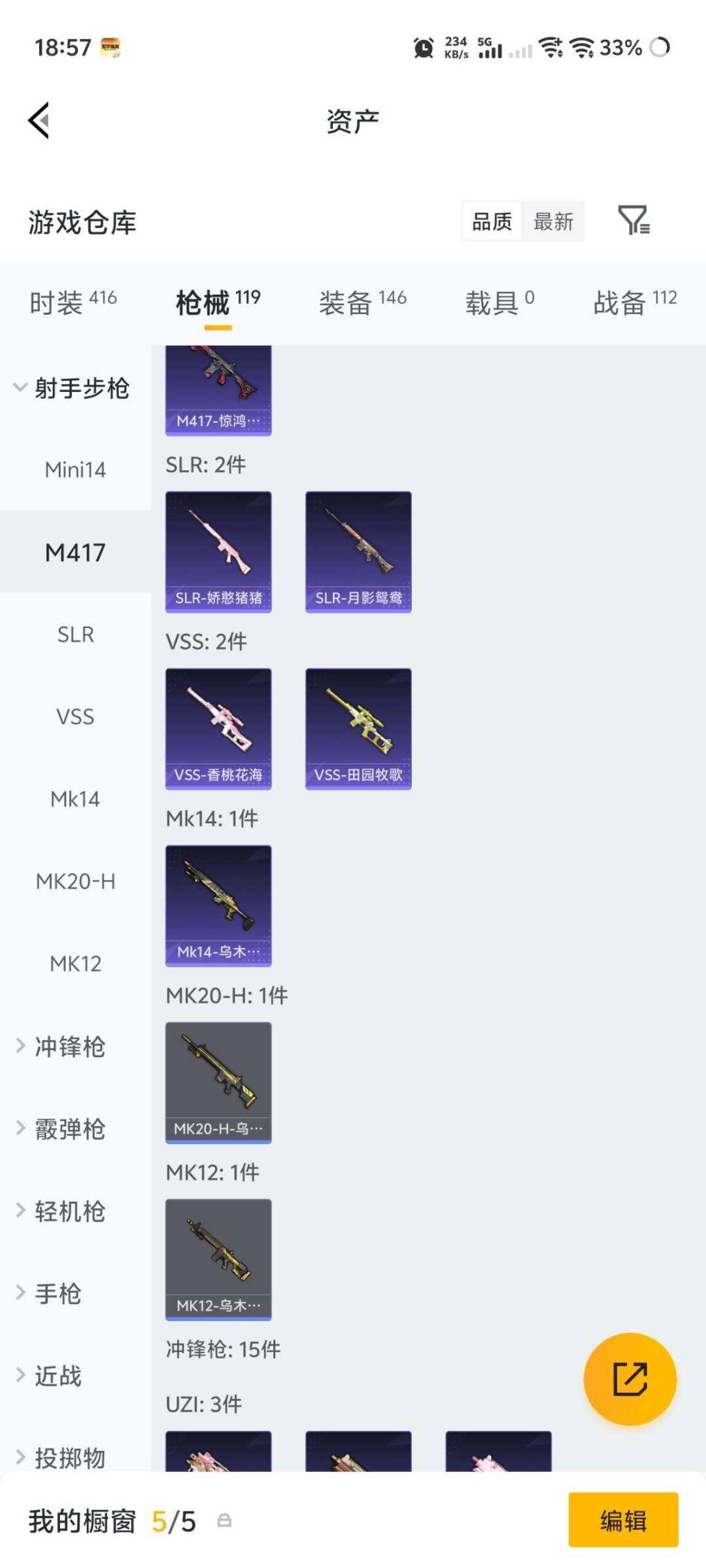
Task: Open the SLR-月影鸳鸯 skin tile
Action: point(358,551)
